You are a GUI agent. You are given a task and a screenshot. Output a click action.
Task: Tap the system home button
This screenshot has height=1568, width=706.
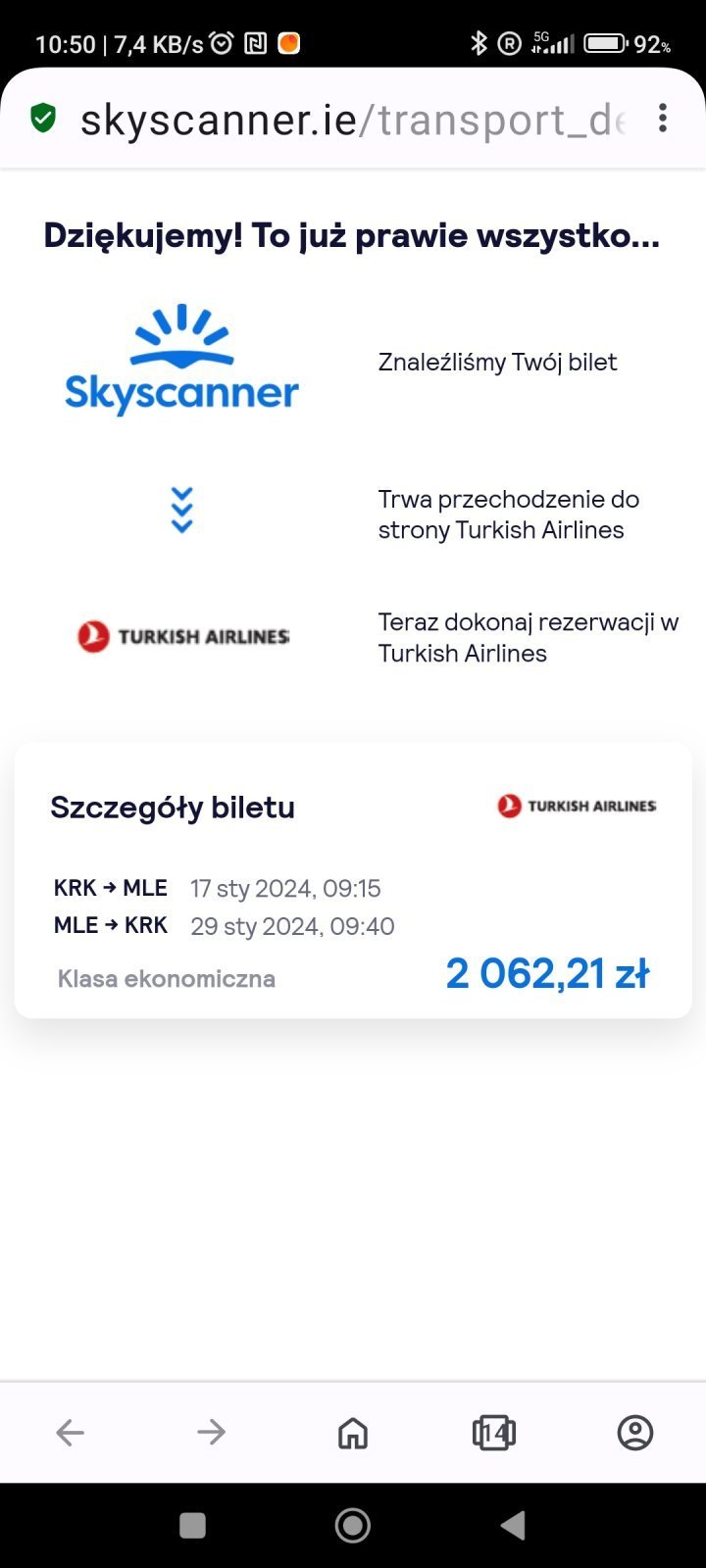[x=353, y=1525]
